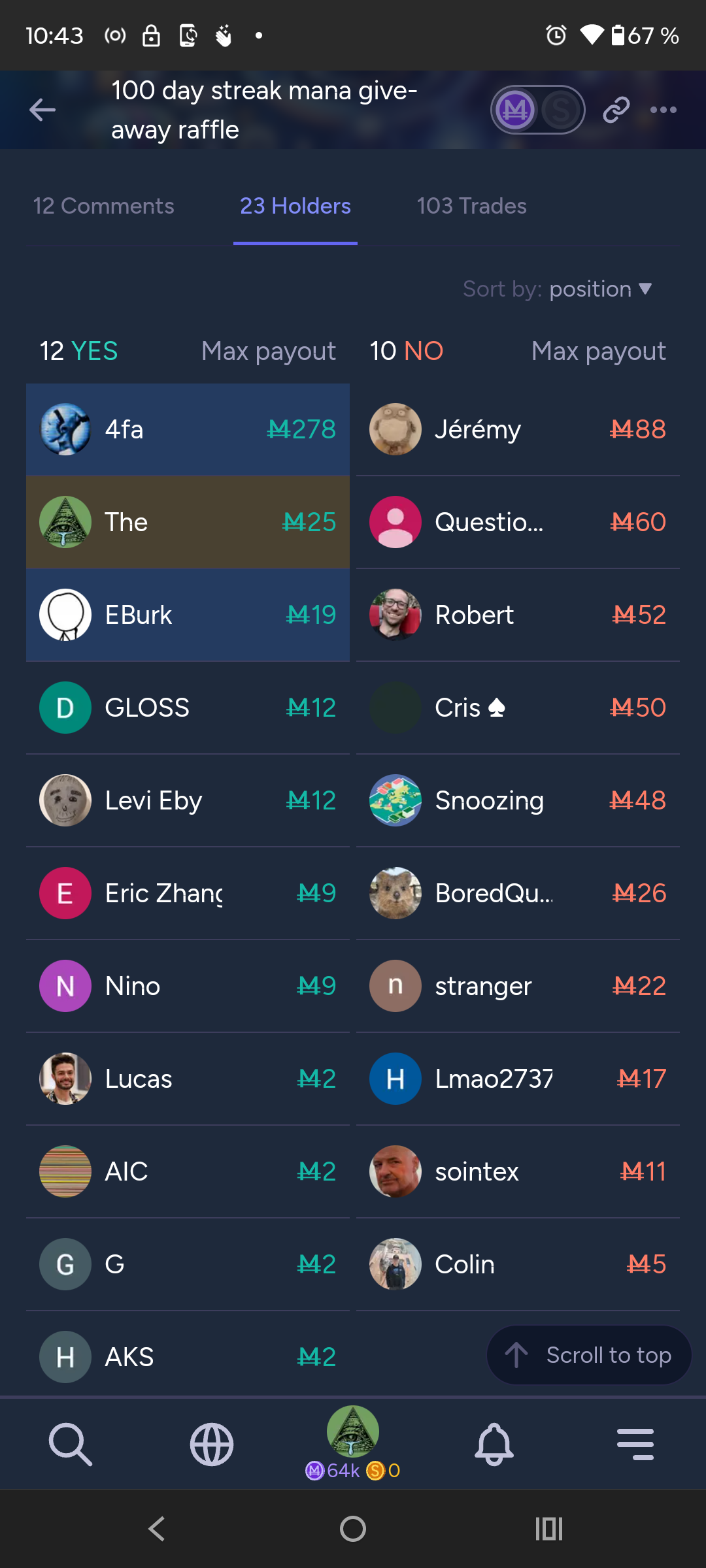
Task: Go back using the header arrow
Action: pos(42,110)
